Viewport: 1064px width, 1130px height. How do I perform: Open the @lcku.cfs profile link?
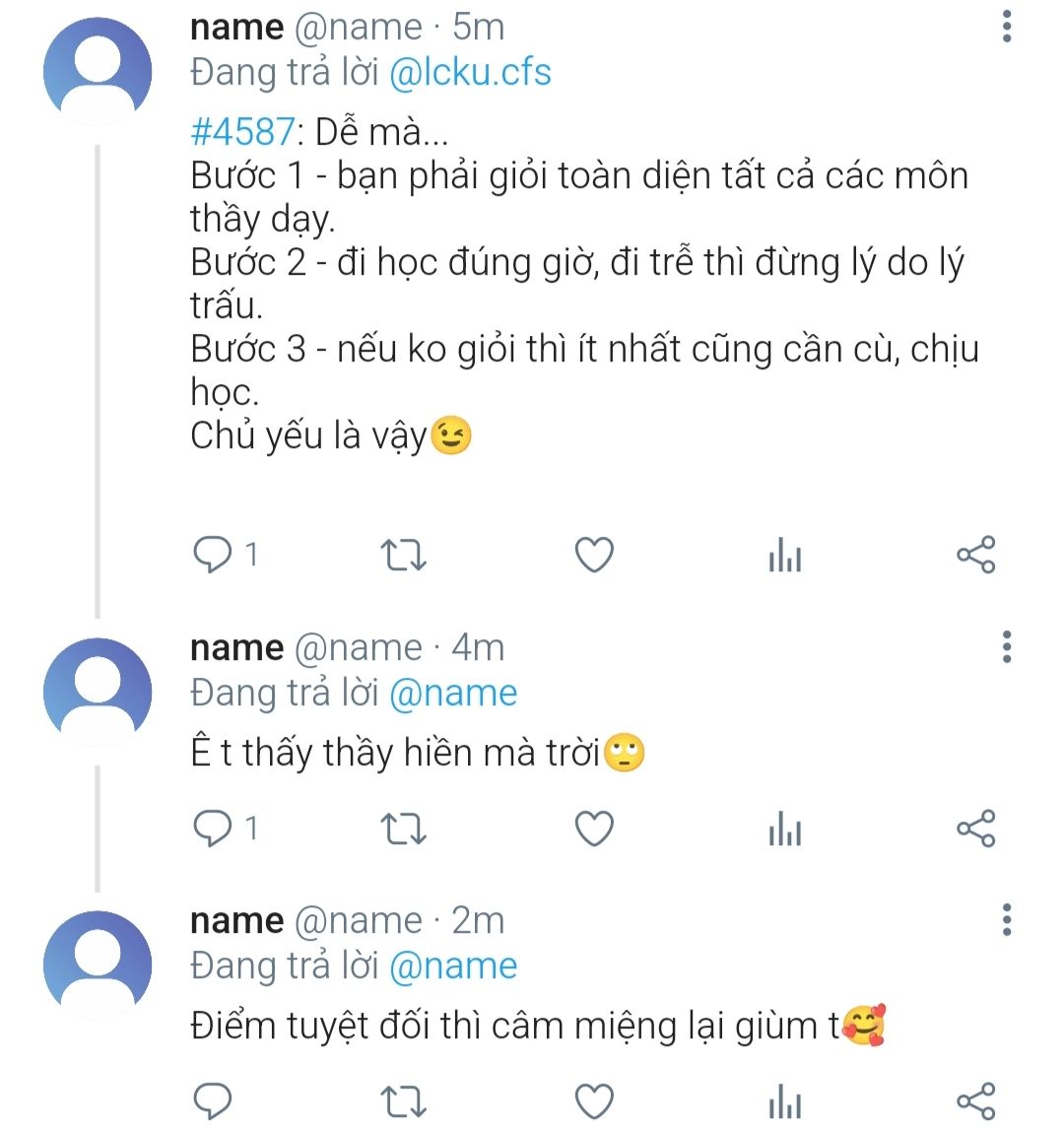470,73
